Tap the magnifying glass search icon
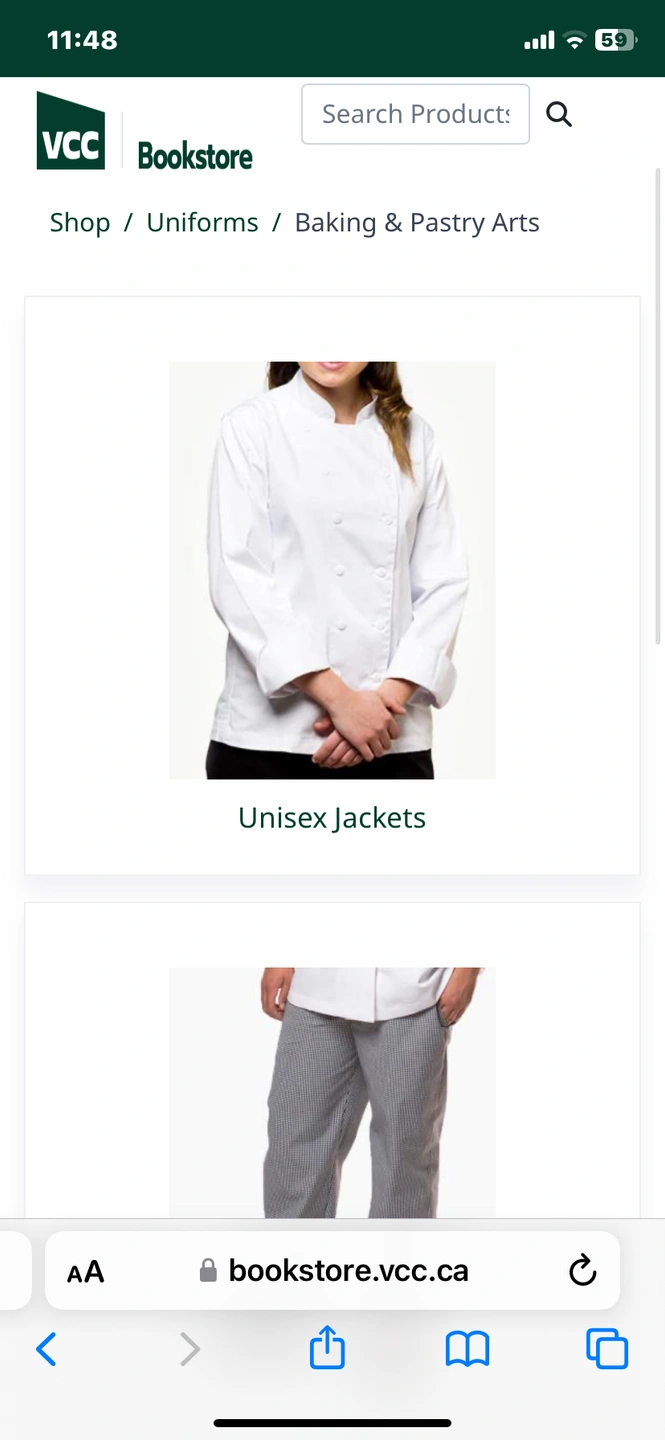Image resolution: width=665 pixels, height=1440 pixels. tap(559, 114)
